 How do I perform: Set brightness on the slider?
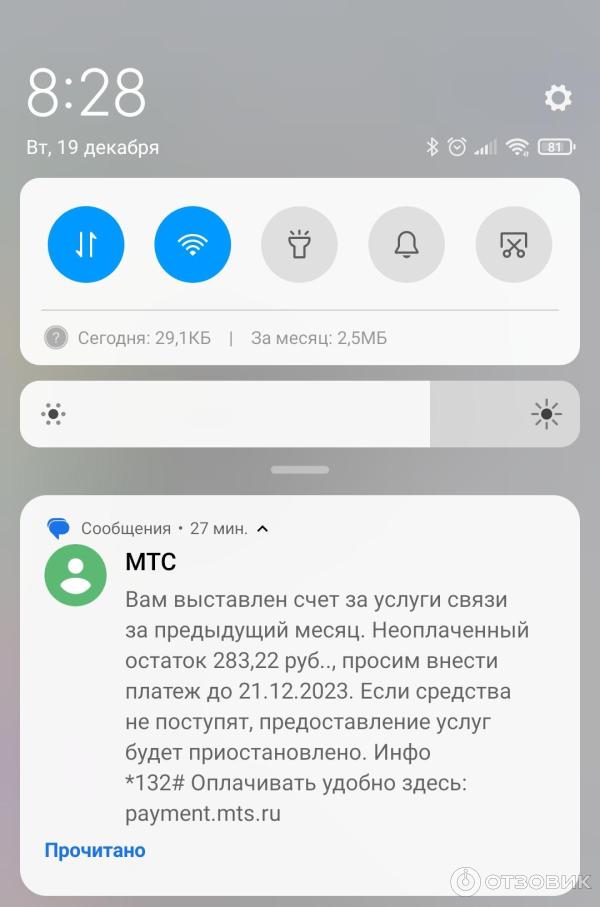click(300, 414)
